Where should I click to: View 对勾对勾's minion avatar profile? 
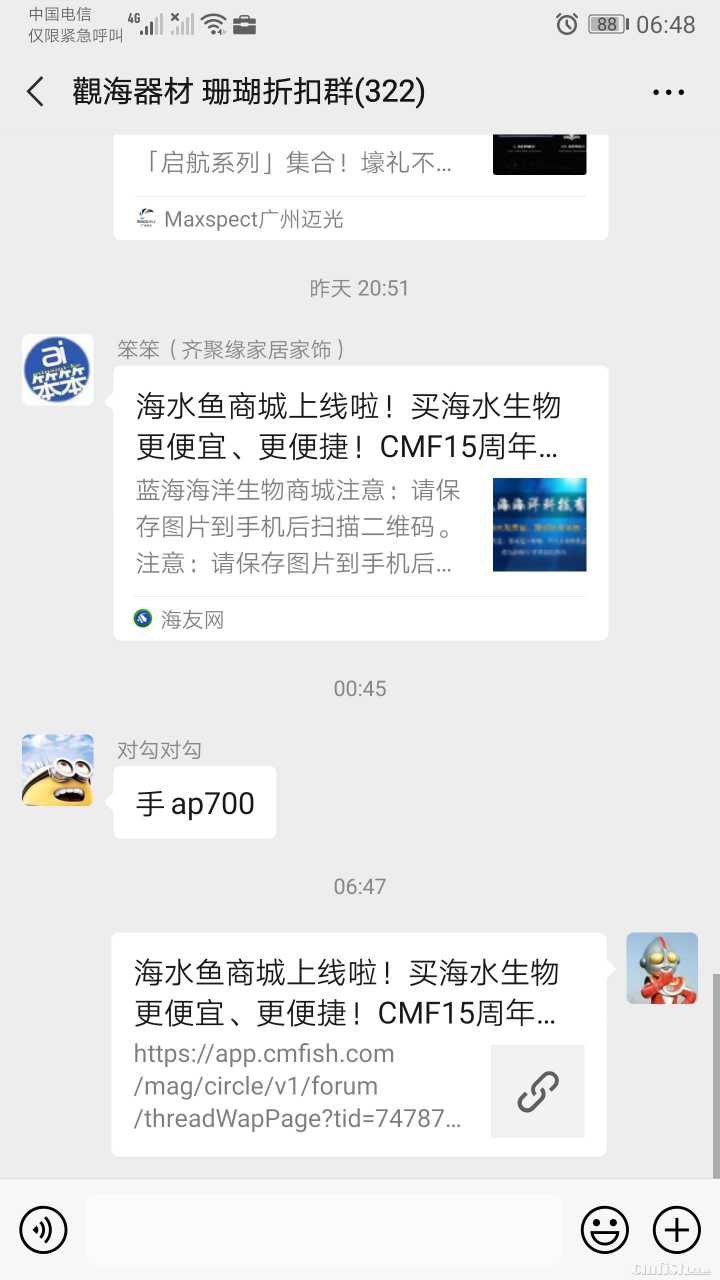pos(58,770)
